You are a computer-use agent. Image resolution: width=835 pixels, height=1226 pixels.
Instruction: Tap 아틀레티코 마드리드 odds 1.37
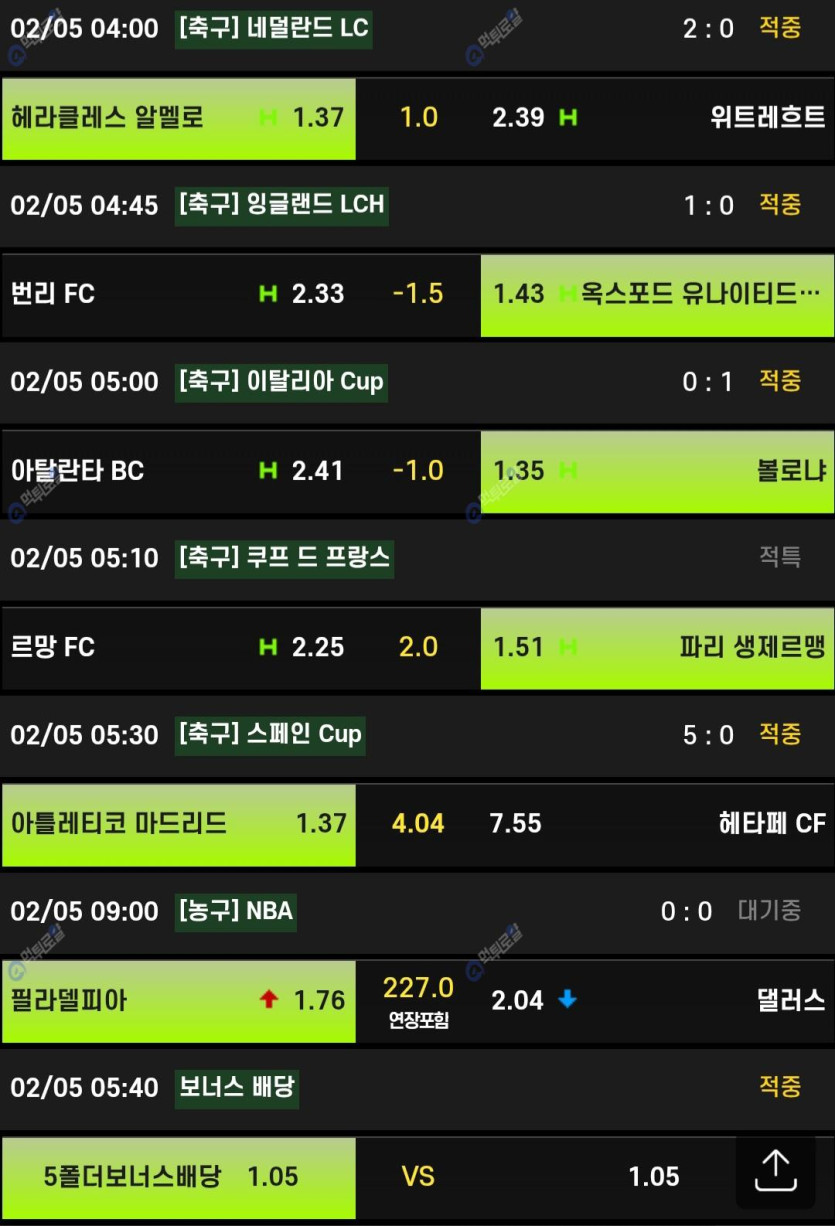tap(179, 824)
